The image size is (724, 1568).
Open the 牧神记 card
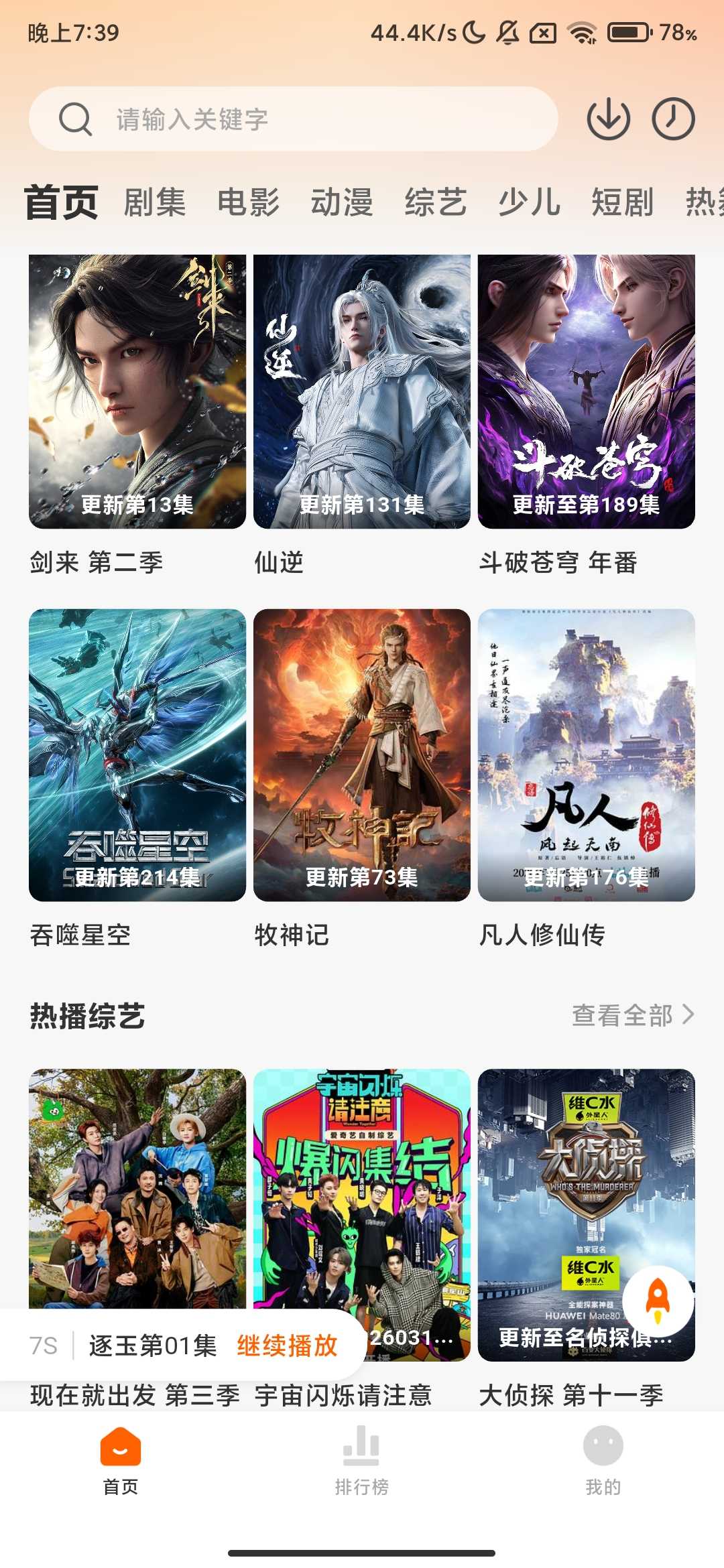[x=362, y=755]
